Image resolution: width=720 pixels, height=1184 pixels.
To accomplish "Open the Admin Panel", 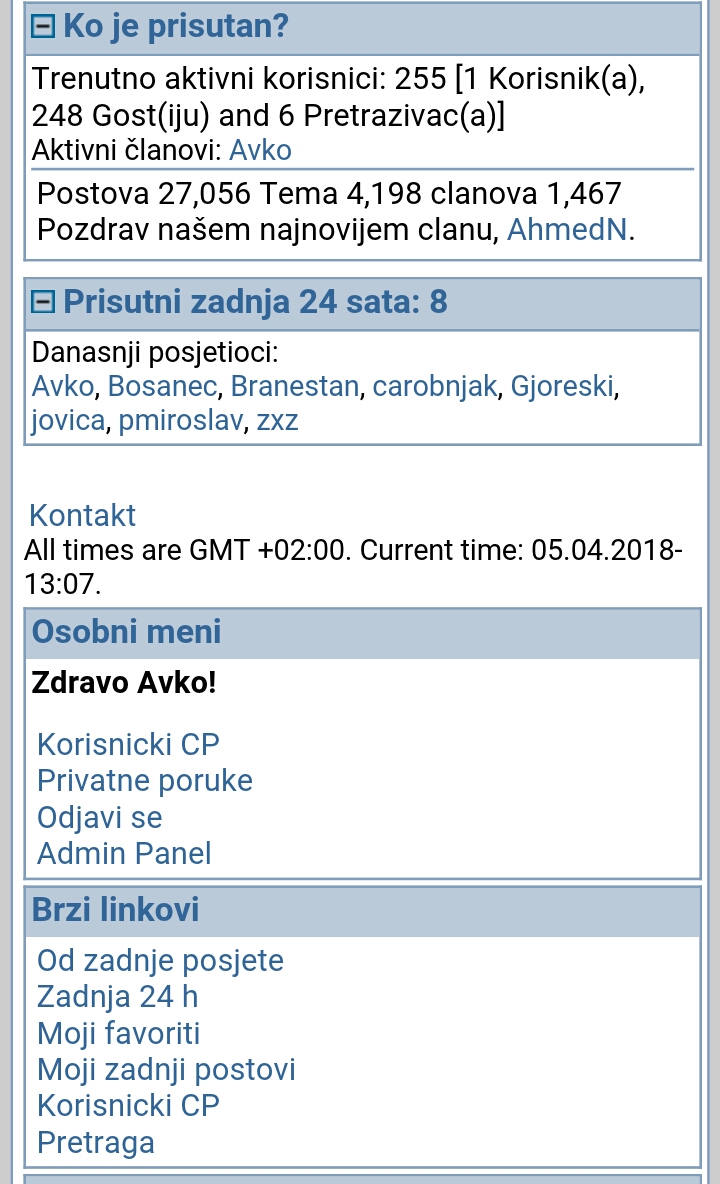I will [x=124, y=854].
